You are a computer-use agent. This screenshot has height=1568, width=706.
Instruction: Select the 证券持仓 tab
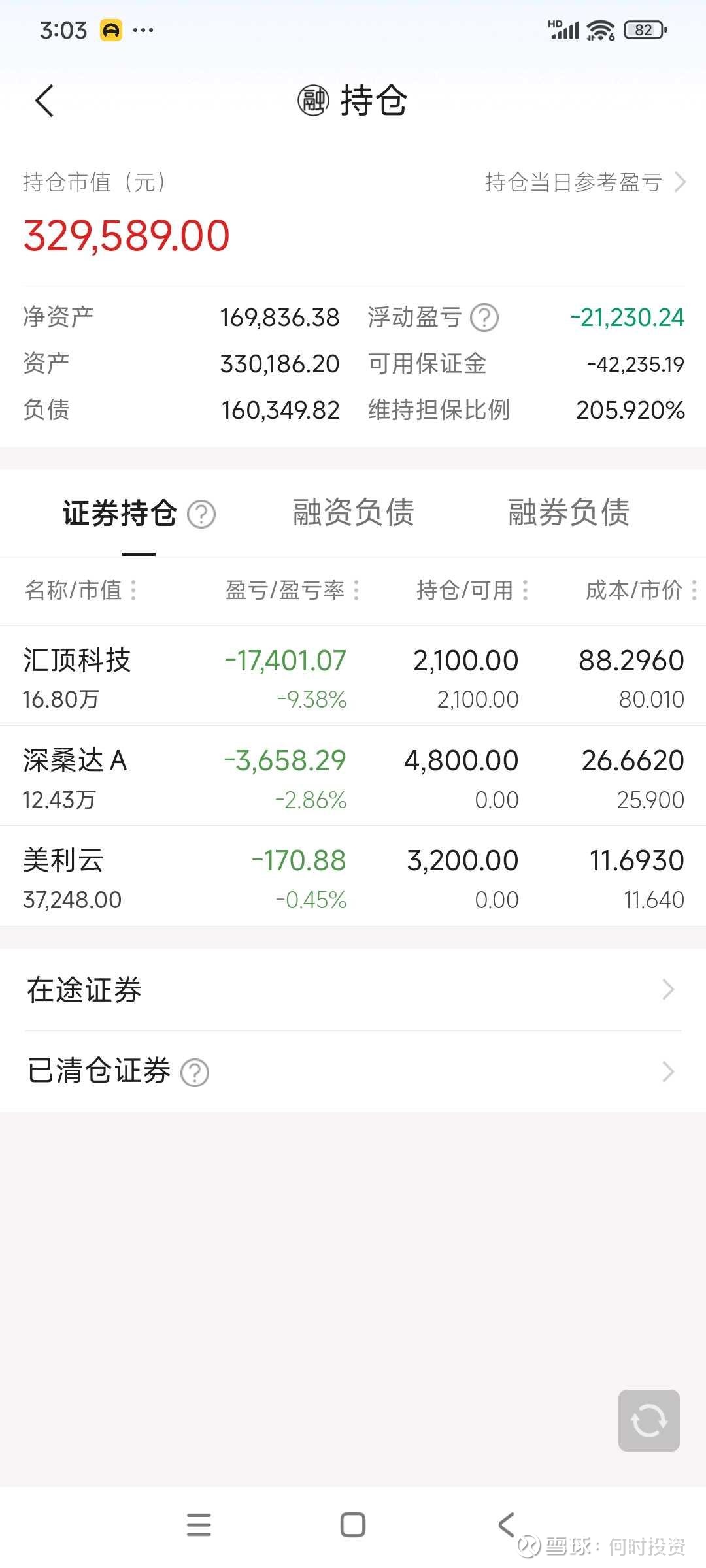click(x=120, y=514)
